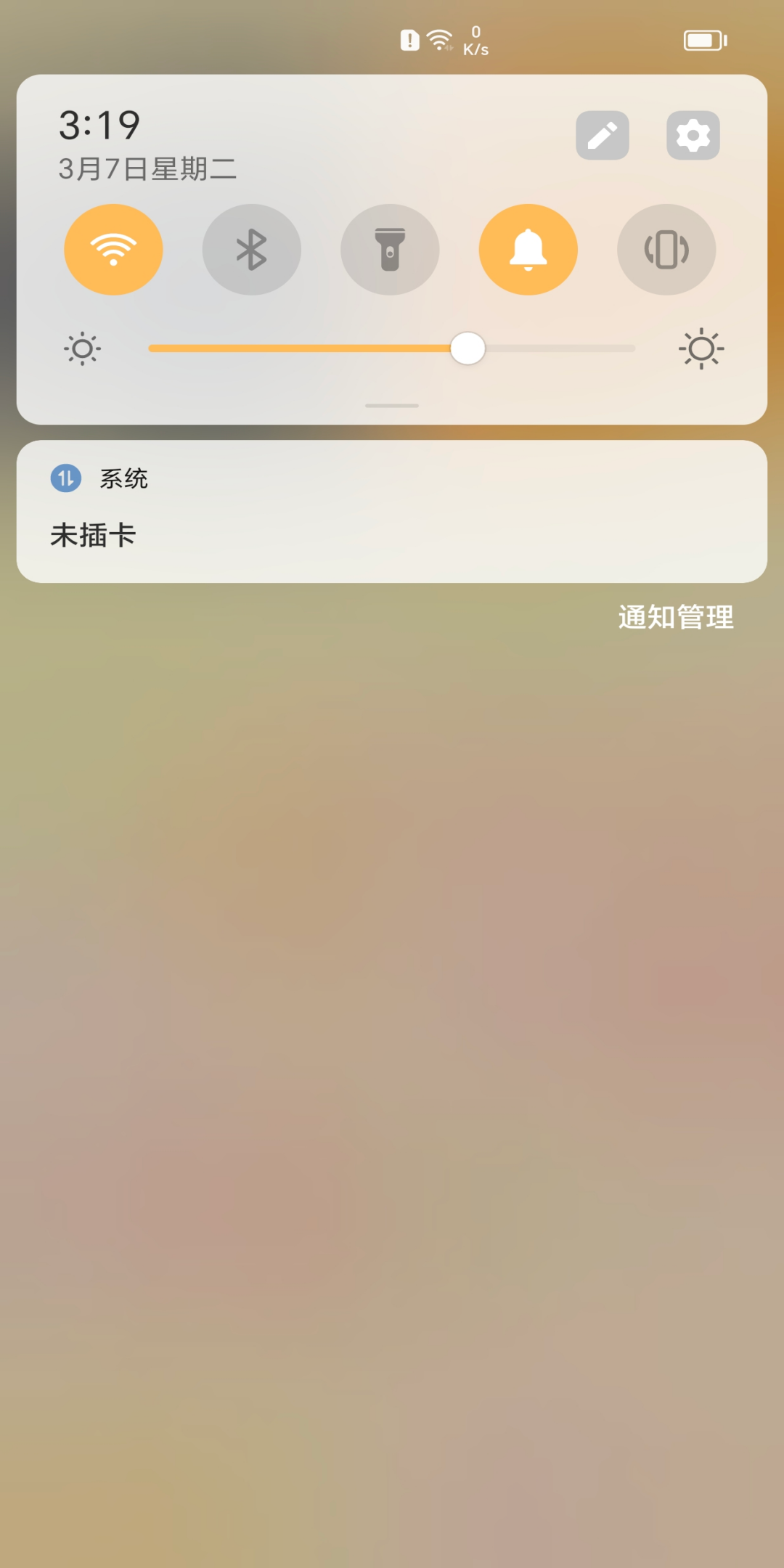Tap the expand handle under the brightness slider

click(392, 406)
